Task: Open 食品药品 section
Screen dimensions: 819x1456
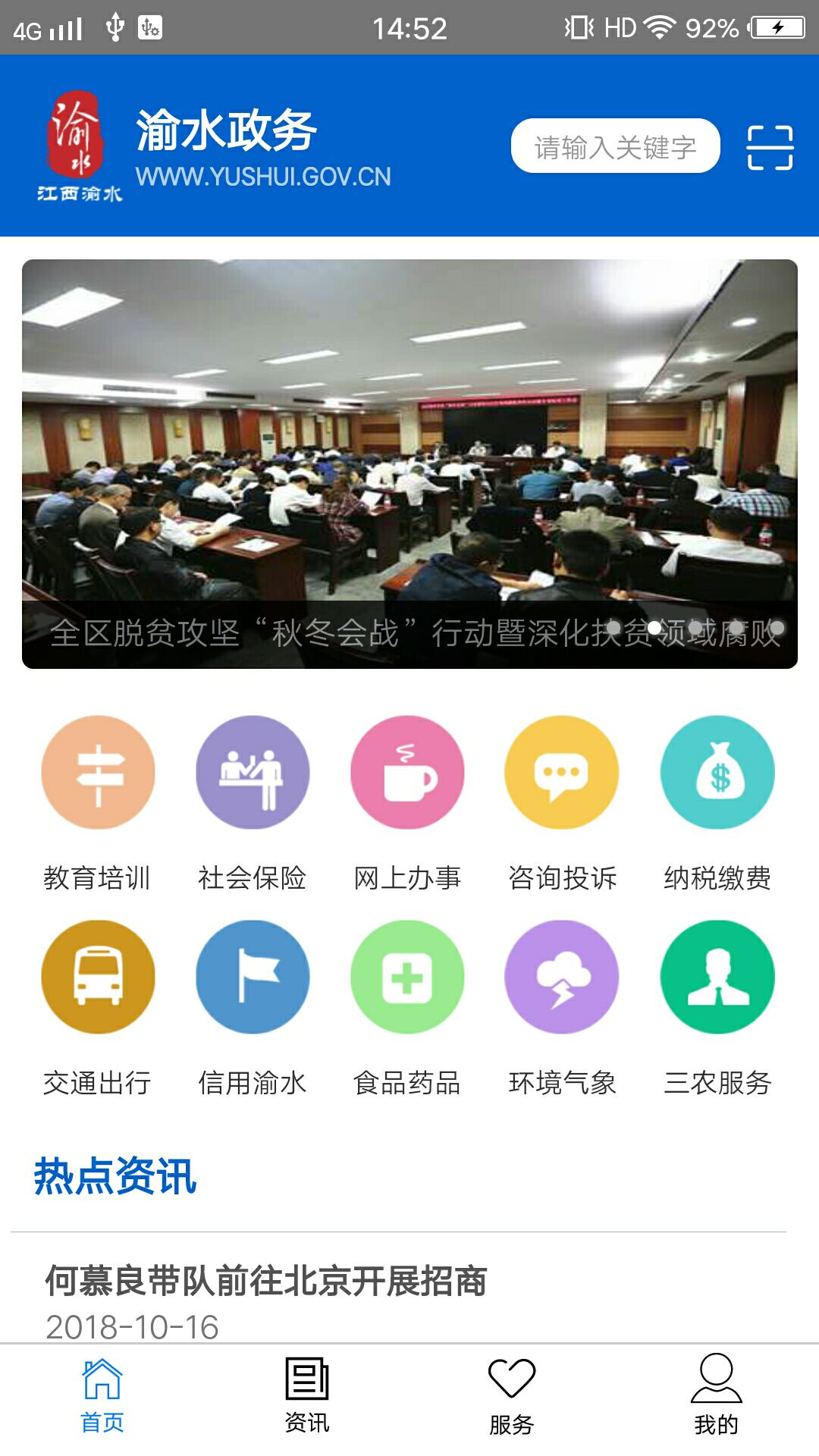Action: 407,977
